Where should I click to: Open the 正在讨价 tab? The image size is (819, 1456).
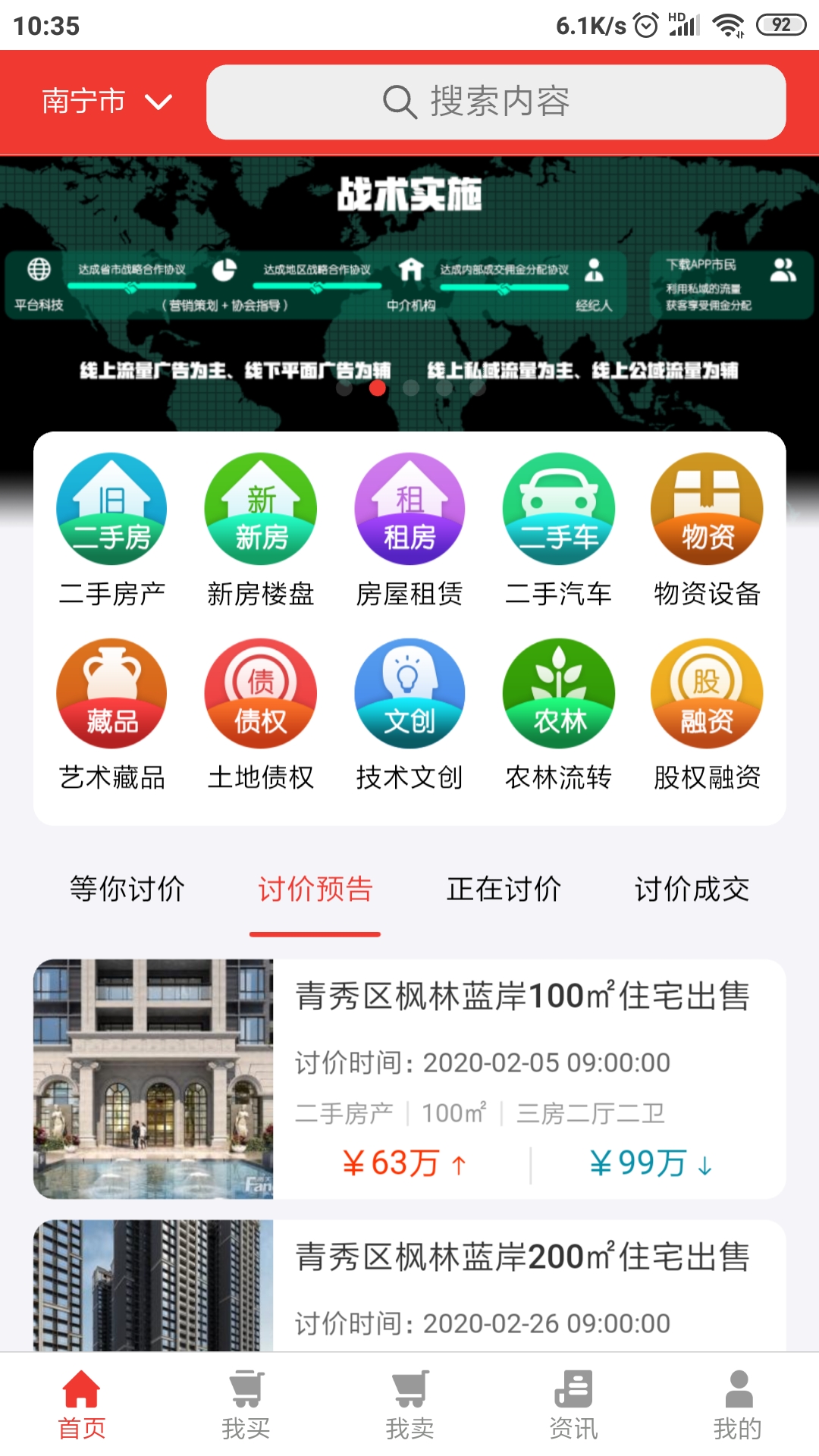[x=504, y=890]
